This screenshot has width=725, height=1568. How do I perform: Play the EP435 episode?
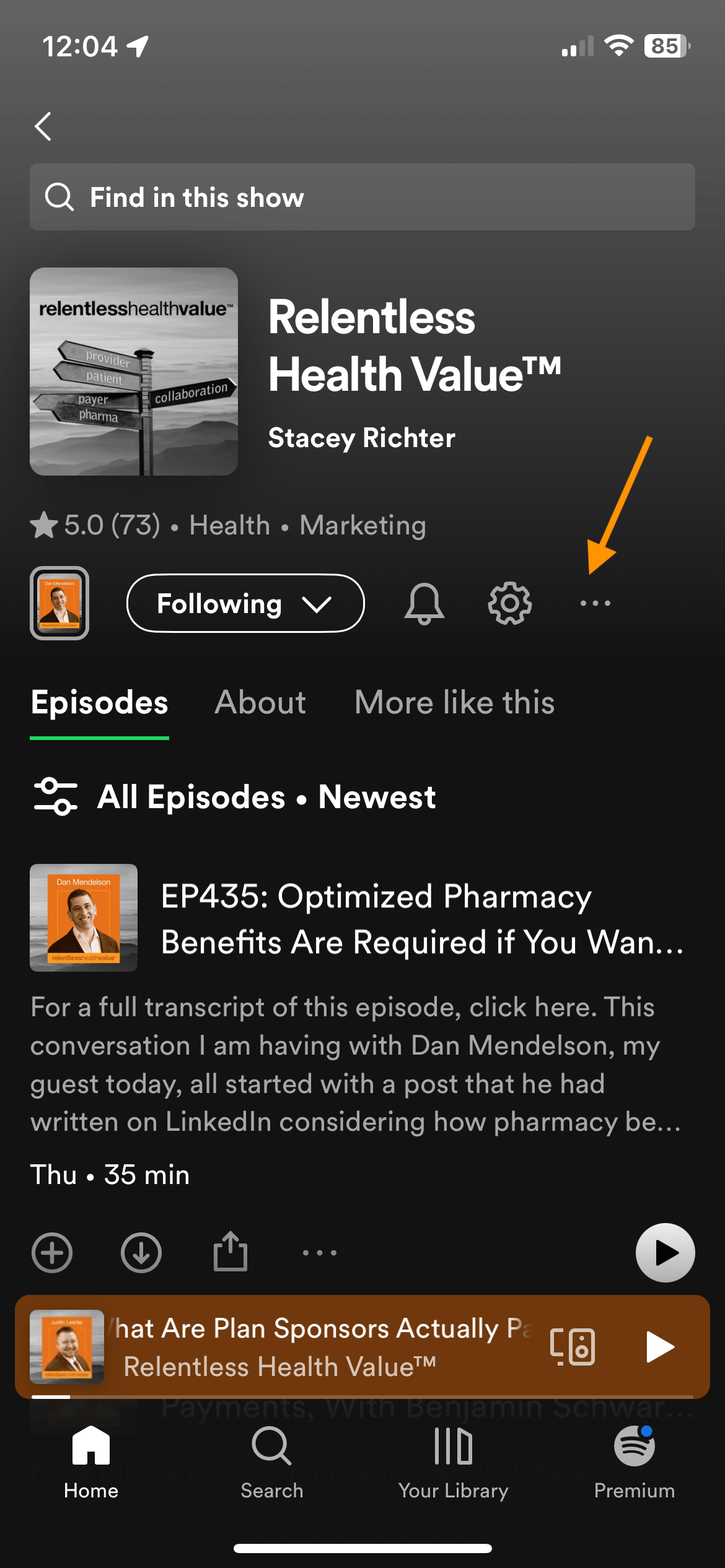(665, 1253)
